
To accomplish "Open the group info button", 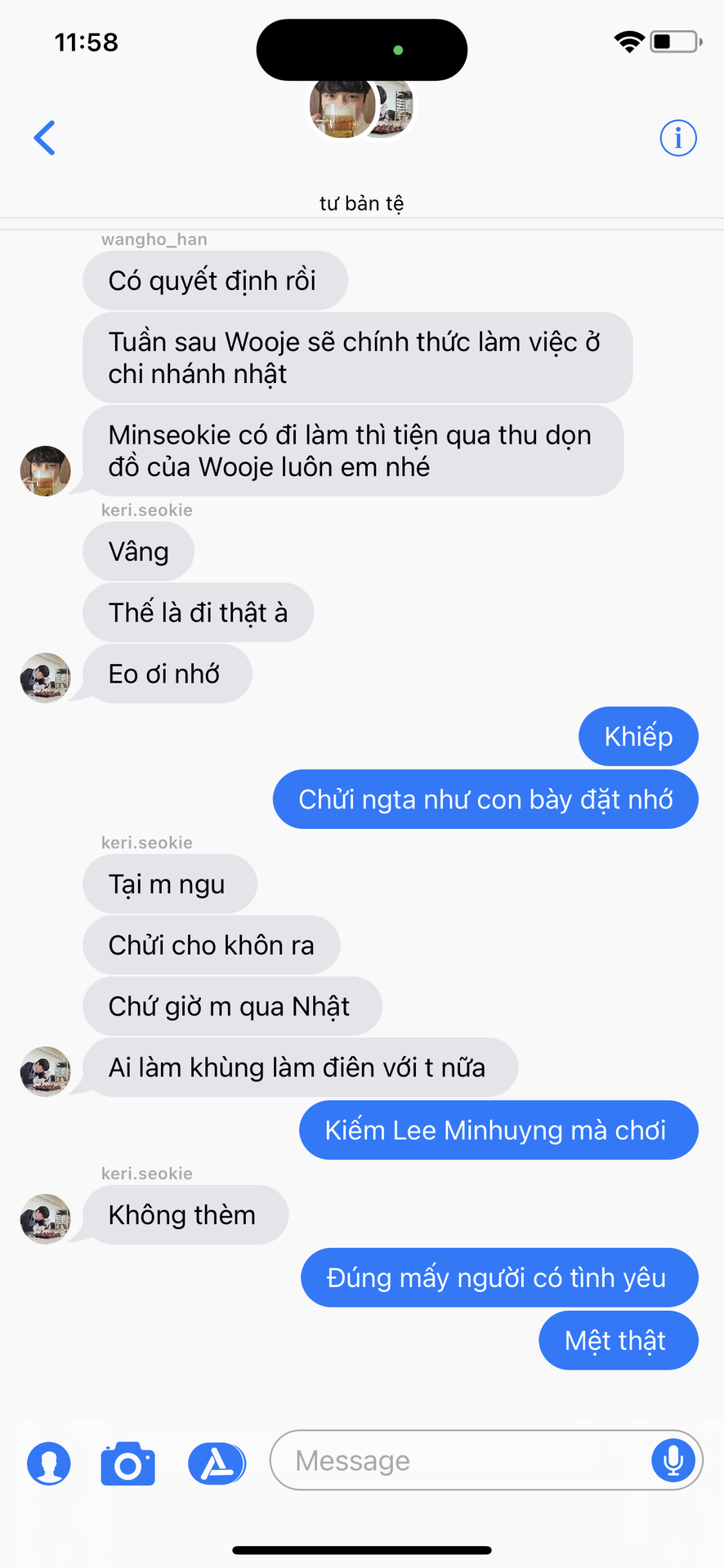I will click(678, 138).
